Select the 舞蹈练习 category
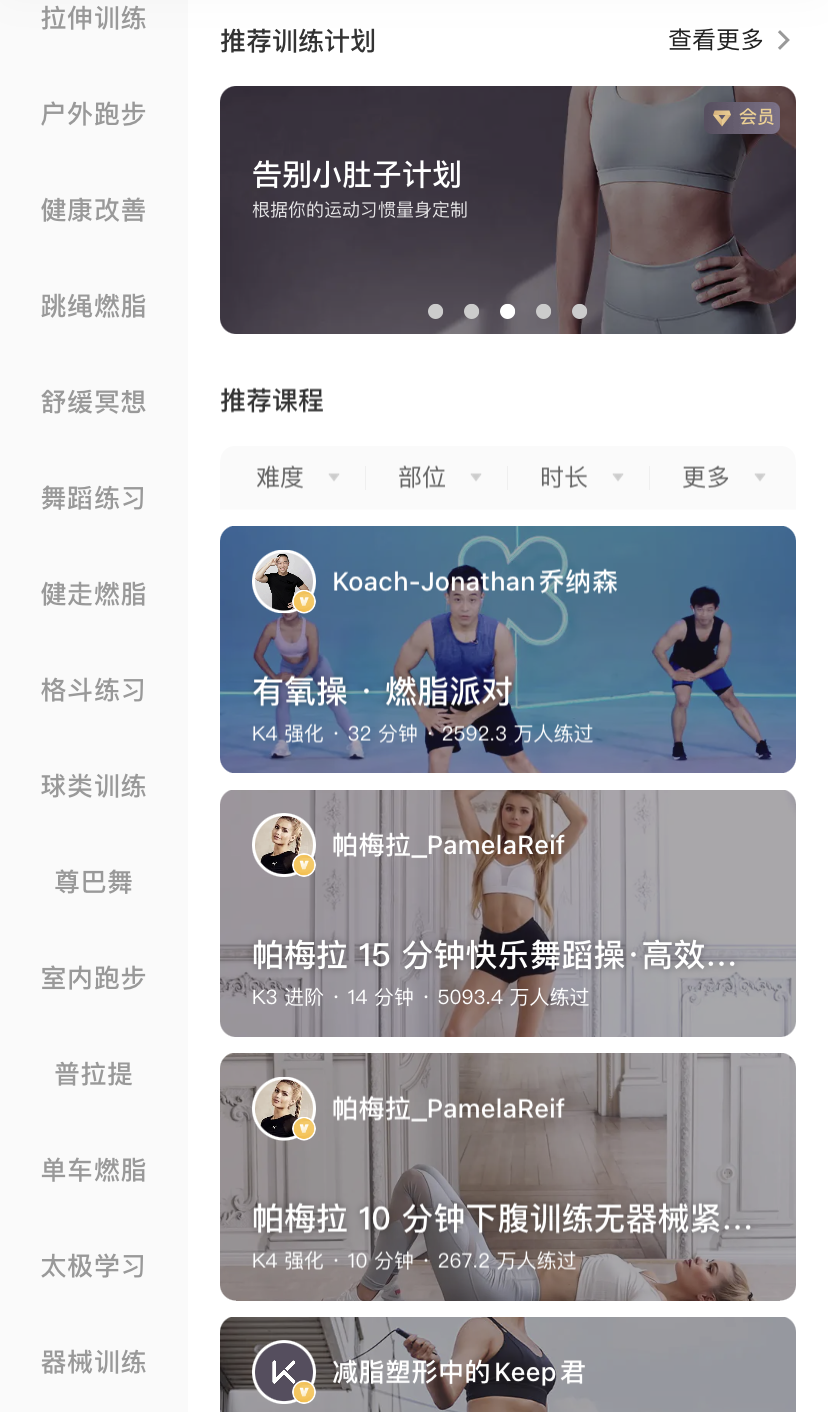The height and width of the screenshot is (1412, 828). pos(93,498)
